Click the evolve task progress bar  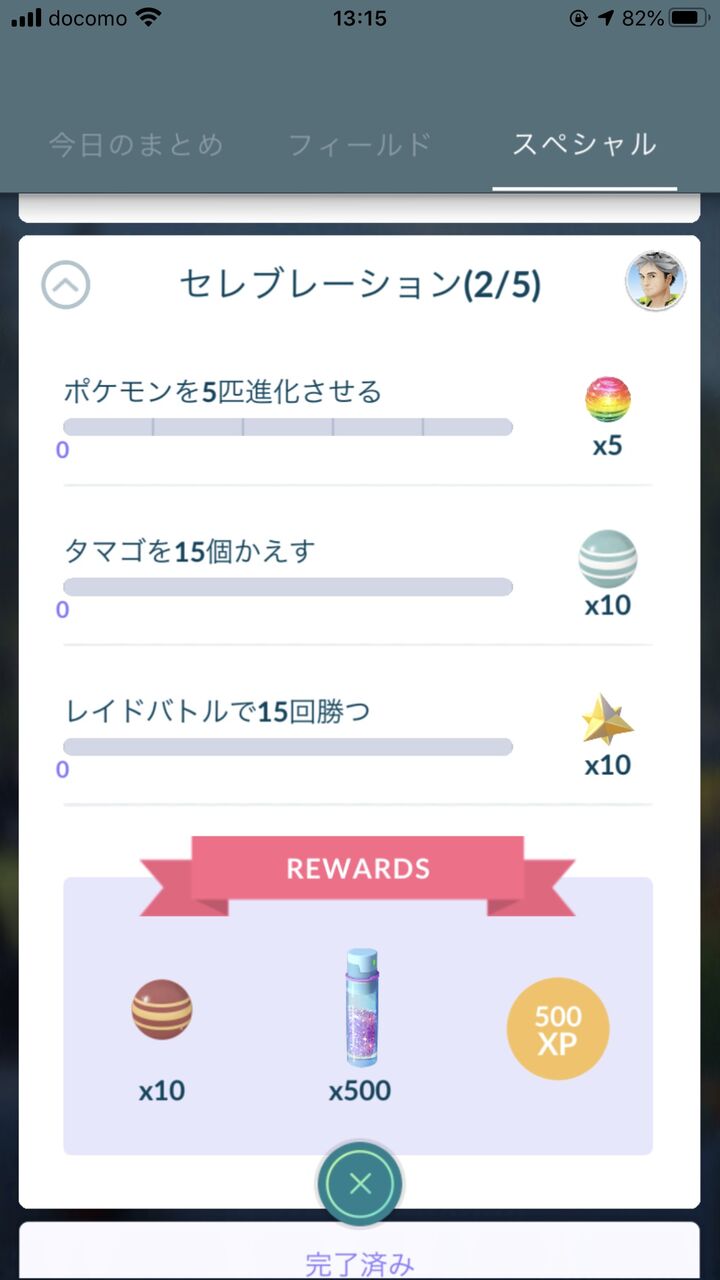[288, 427]
